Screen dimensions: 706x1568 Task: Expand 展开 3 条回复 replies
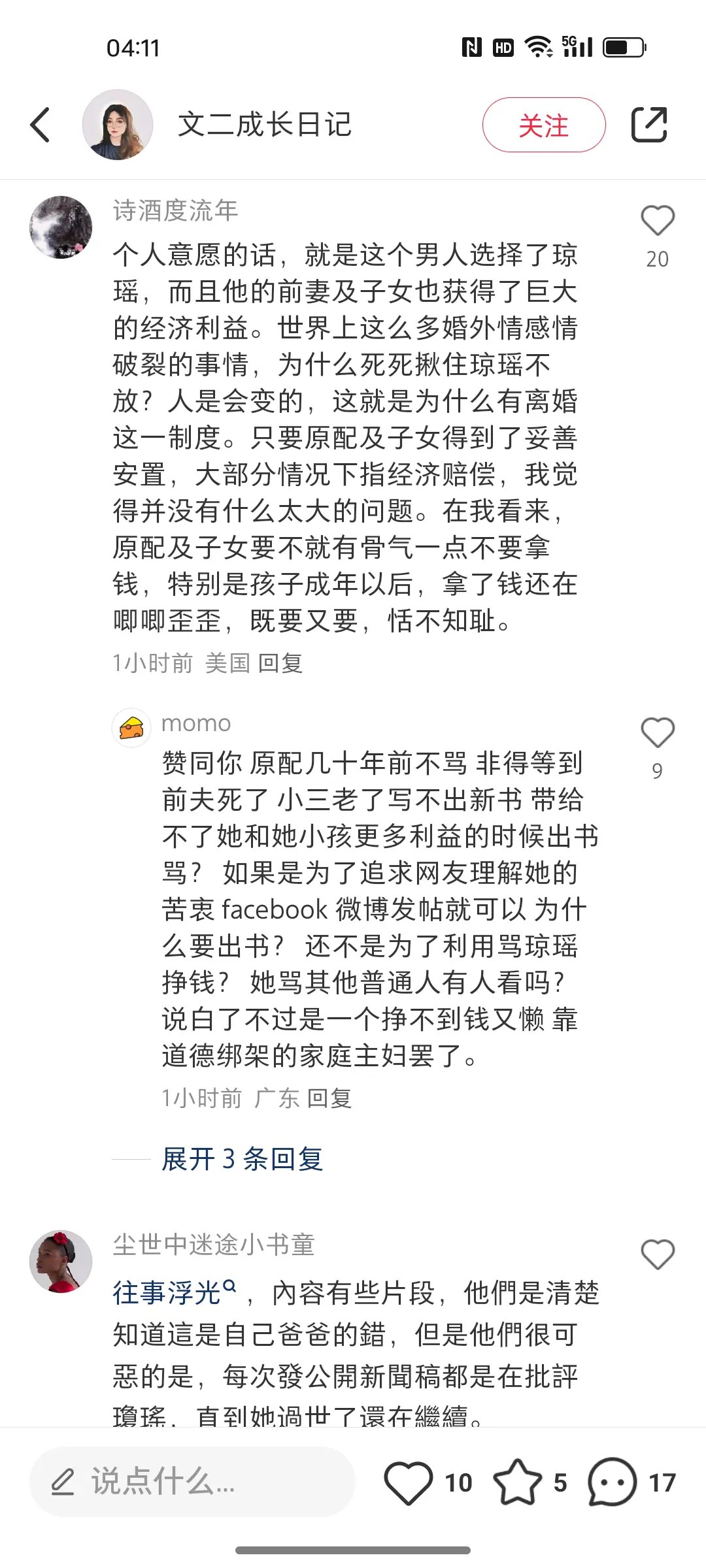pos(243,1159)
